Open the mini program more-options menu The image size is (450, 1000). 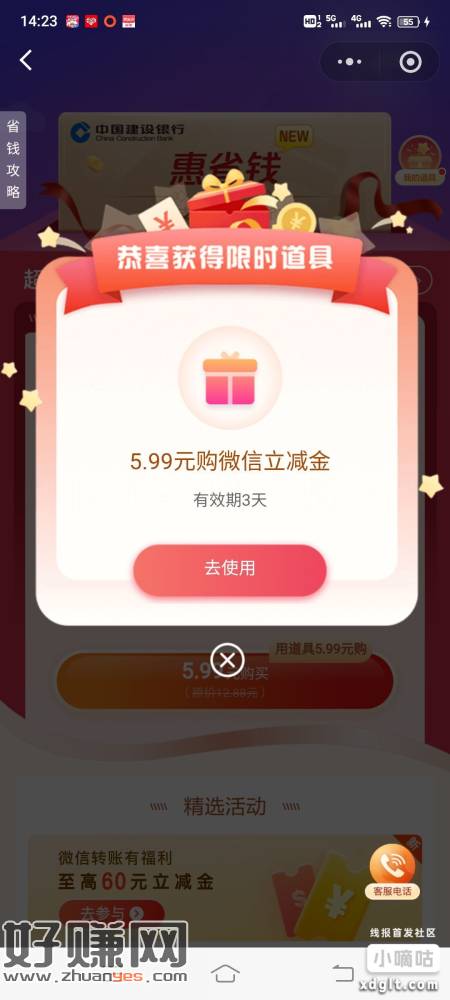pos(350,62)
